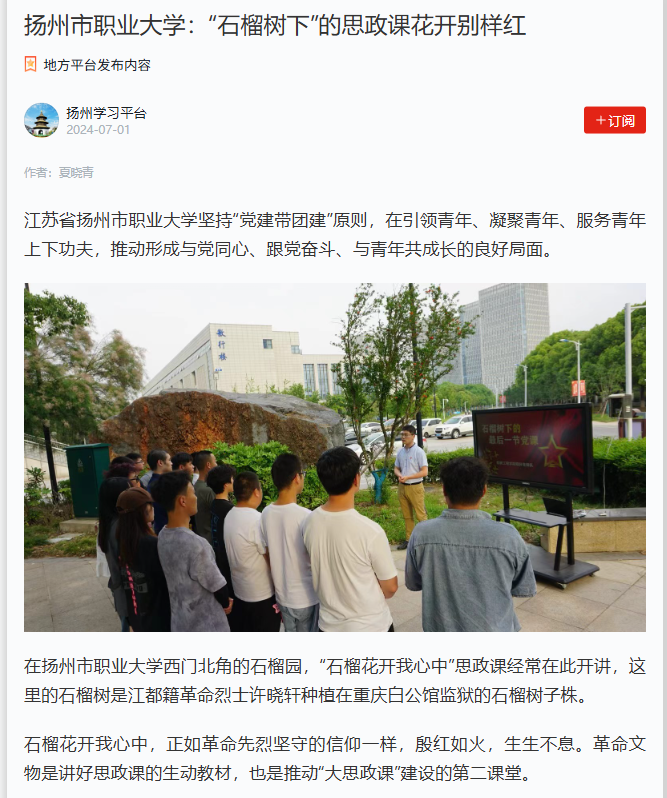Open the 扬州学习平台 publisher profile
The image size is (667, 798).
coord(106,113)
